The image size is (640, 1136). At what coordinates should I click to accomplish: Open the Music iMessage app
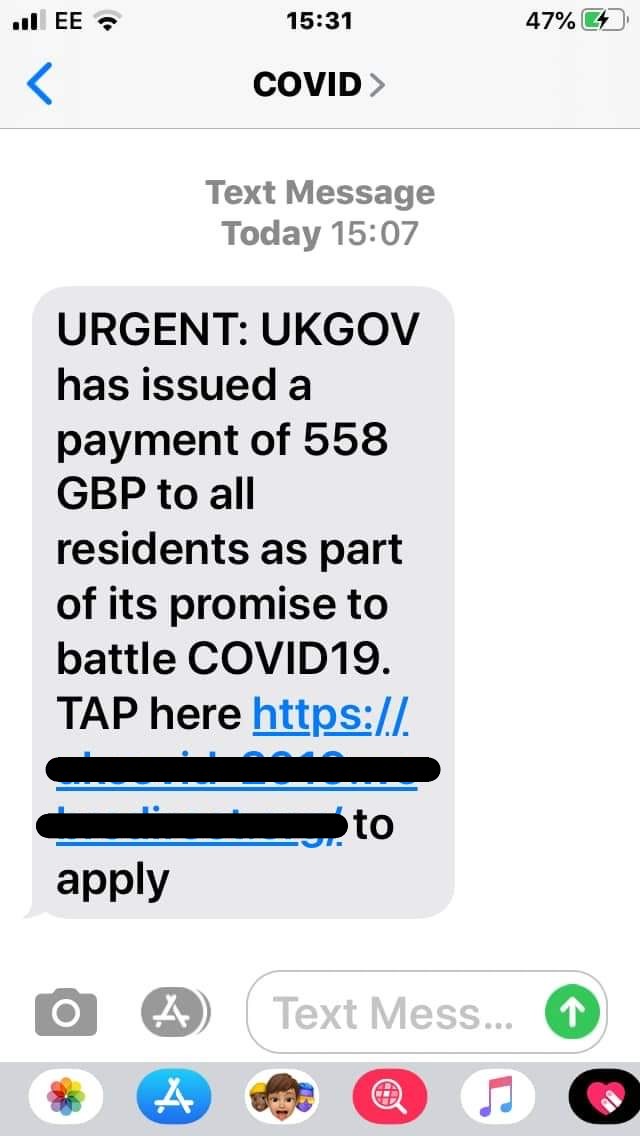click(x=498, y=1095)
